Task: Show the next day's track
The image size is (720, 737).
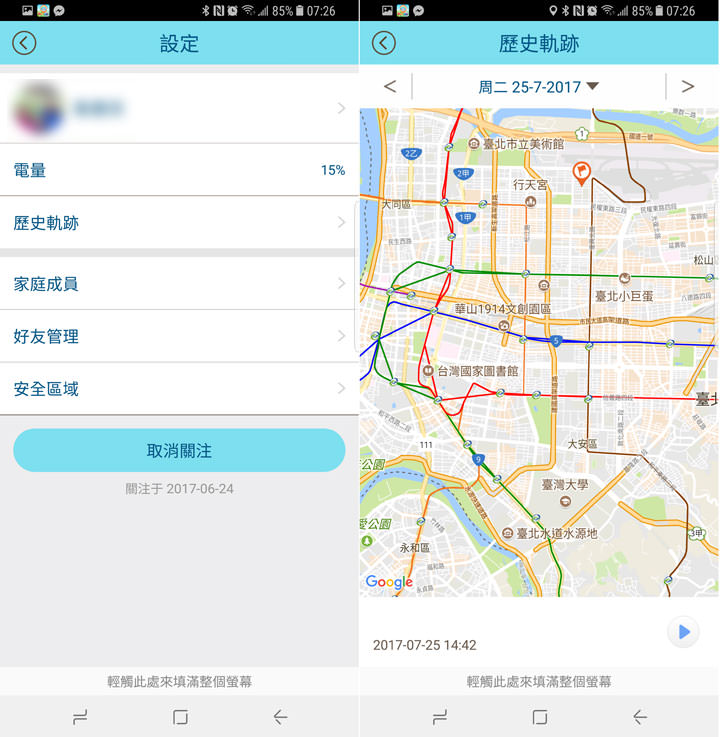Action: click(x=688, y=86)
